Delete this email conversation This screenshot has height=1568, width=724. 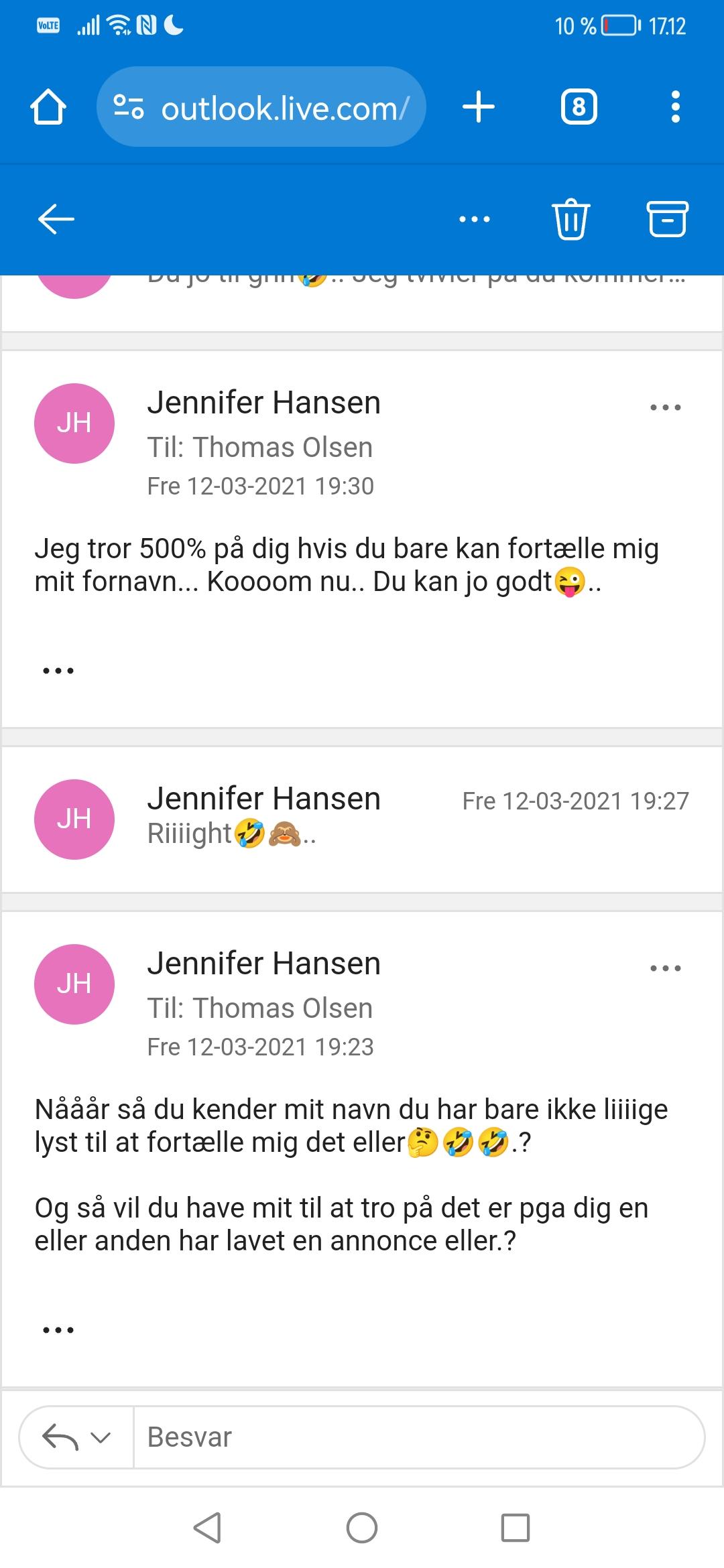(x=570, y=219)
